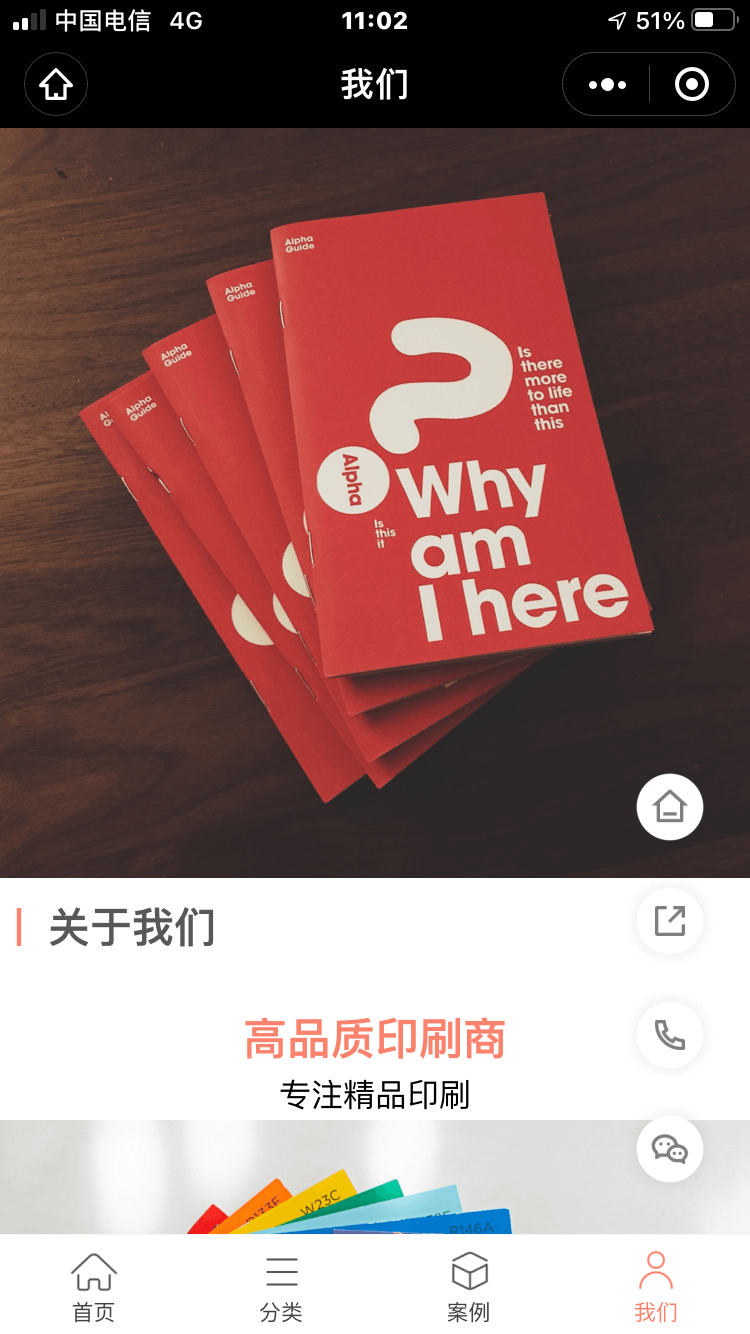Open WeChat customer service chat icon
The image size is (750, 1334).
pos(670,1149)
